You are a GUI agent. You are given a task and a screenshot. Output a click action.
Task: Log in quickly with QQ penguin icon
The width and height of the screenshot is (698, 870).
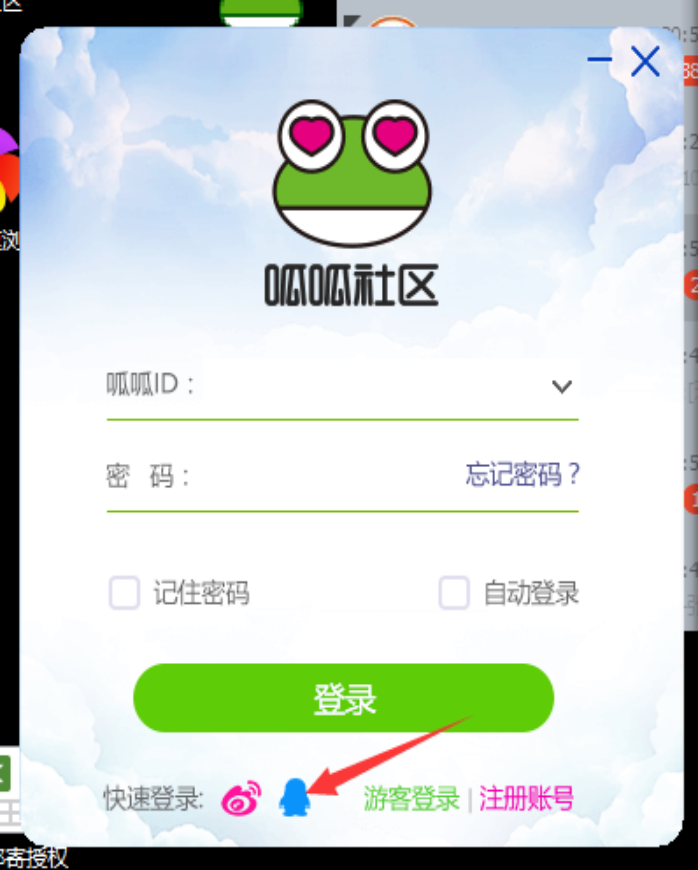(295, 797)
